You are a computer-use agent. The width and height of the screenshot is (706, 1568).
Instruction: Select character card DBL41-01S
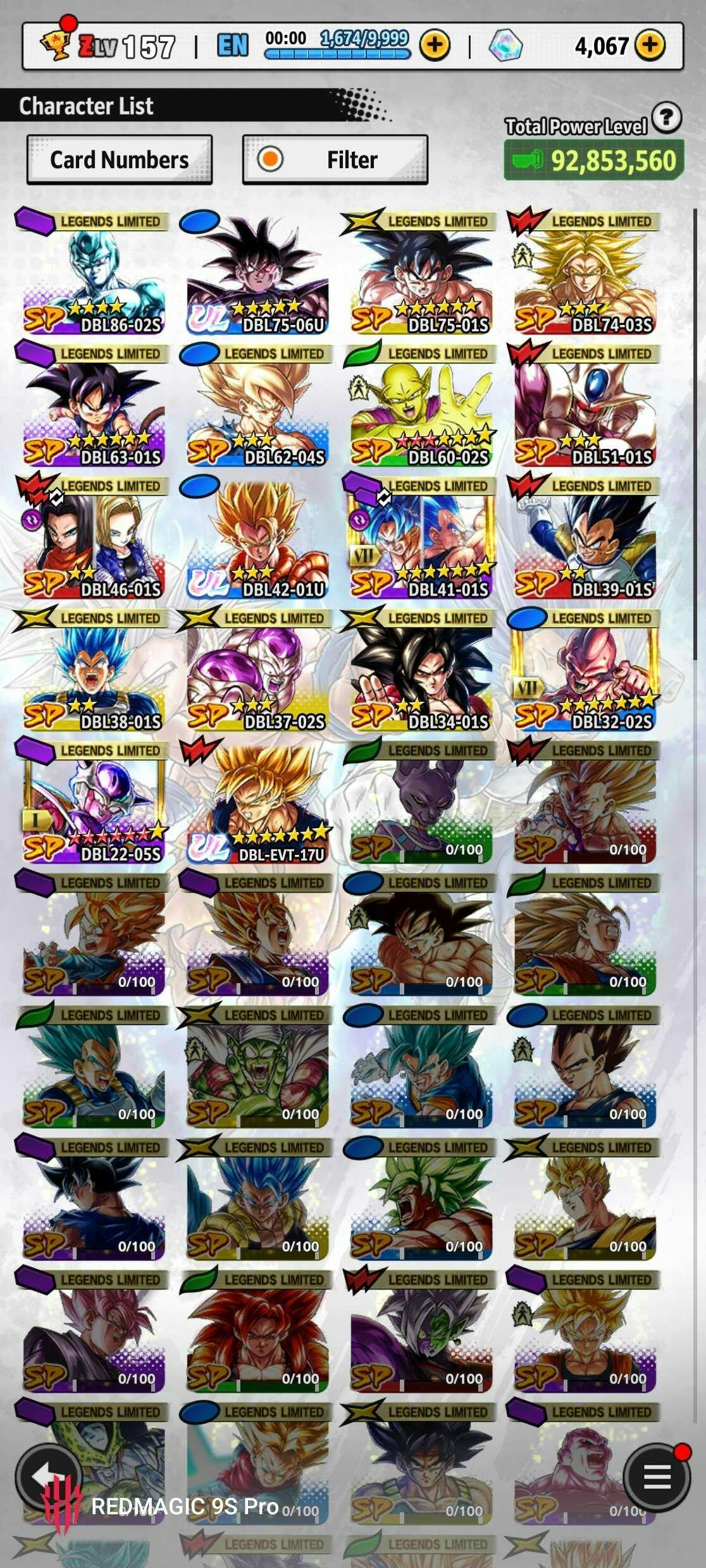[x=420, y=537]
